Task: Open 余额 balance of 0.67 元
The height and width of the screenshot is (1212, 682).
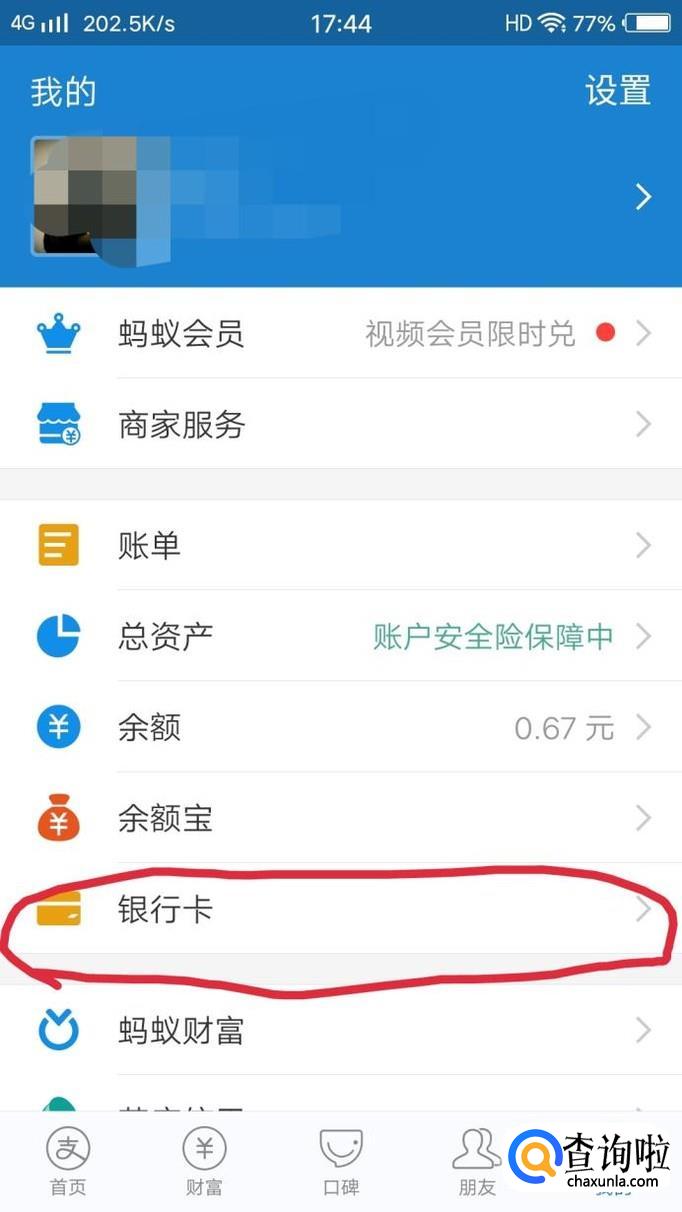Action: (x=340, y=727)
